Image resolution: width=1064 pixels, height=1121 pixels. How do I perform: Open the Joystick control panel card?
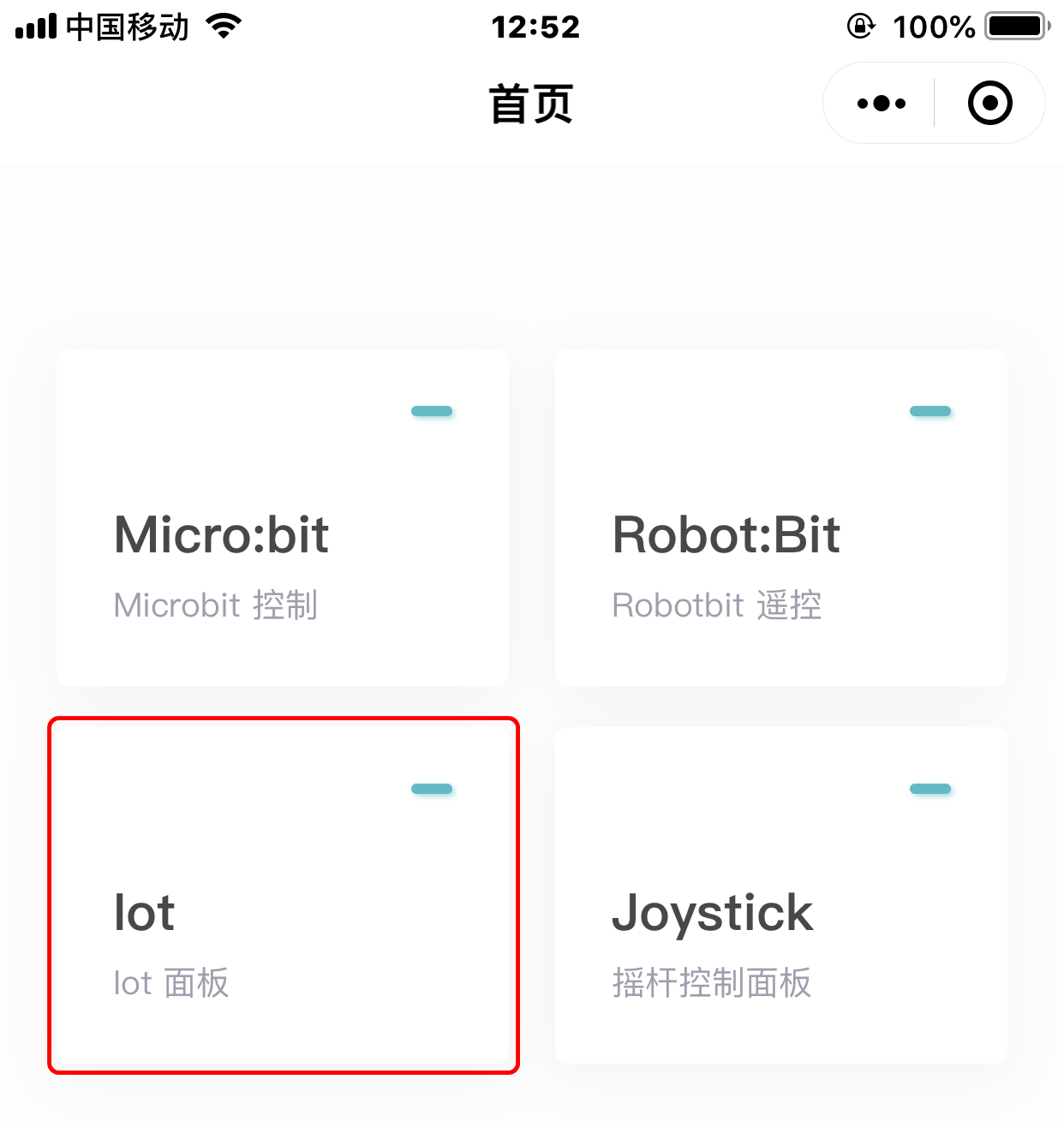tap(780, 895)
